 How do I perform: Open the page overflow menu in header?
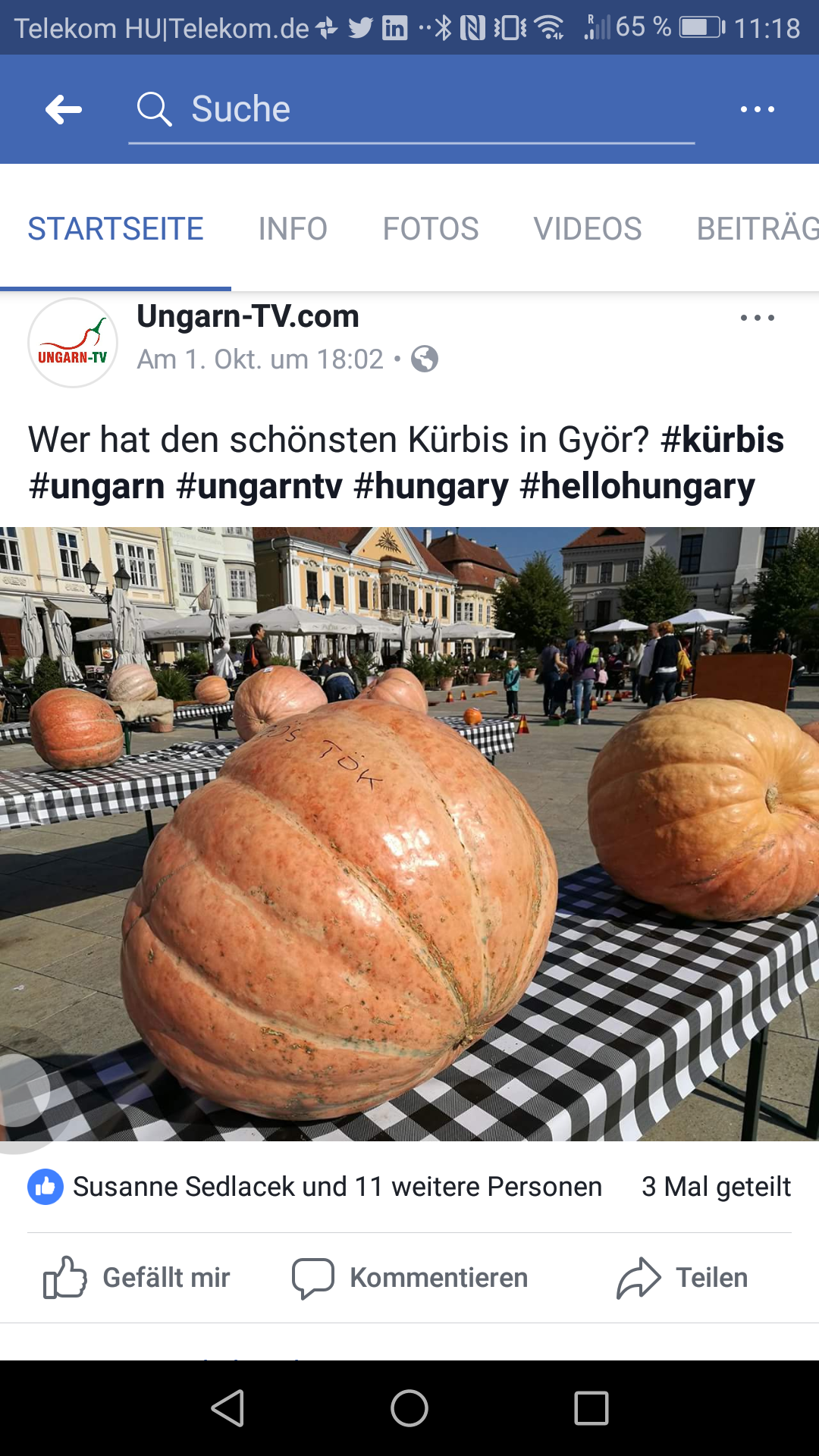[x=757, y=110]
